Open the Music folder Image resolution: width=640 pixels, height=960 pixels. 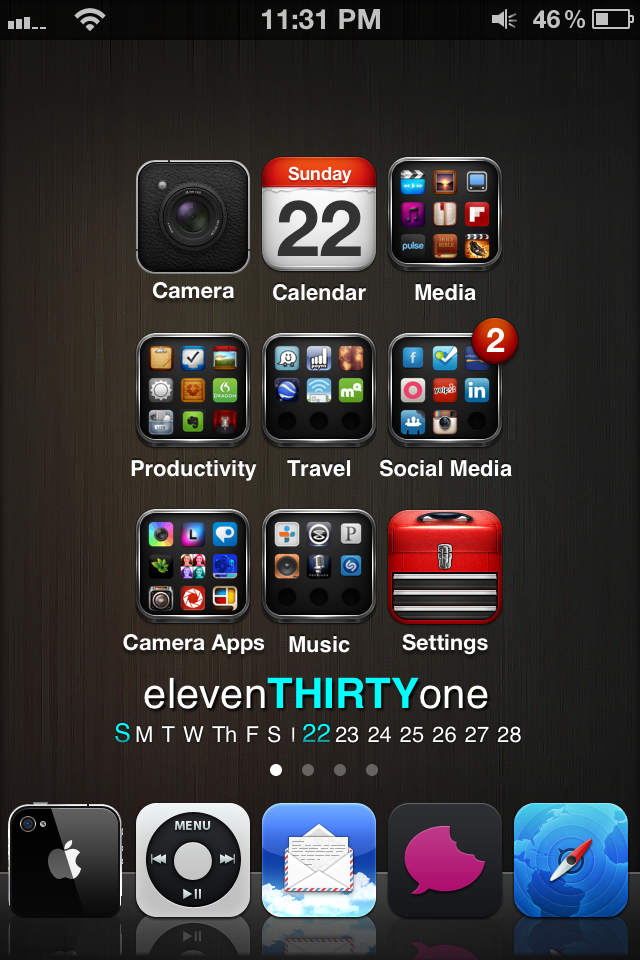(319, 566)
